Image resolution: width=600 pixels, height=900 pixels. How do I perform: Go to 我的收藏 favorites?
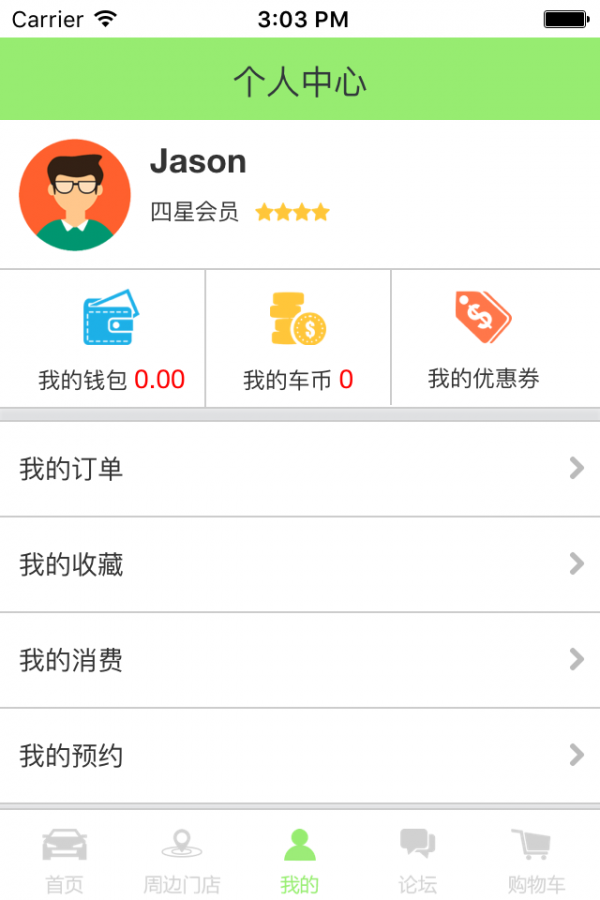pos(300,565)
